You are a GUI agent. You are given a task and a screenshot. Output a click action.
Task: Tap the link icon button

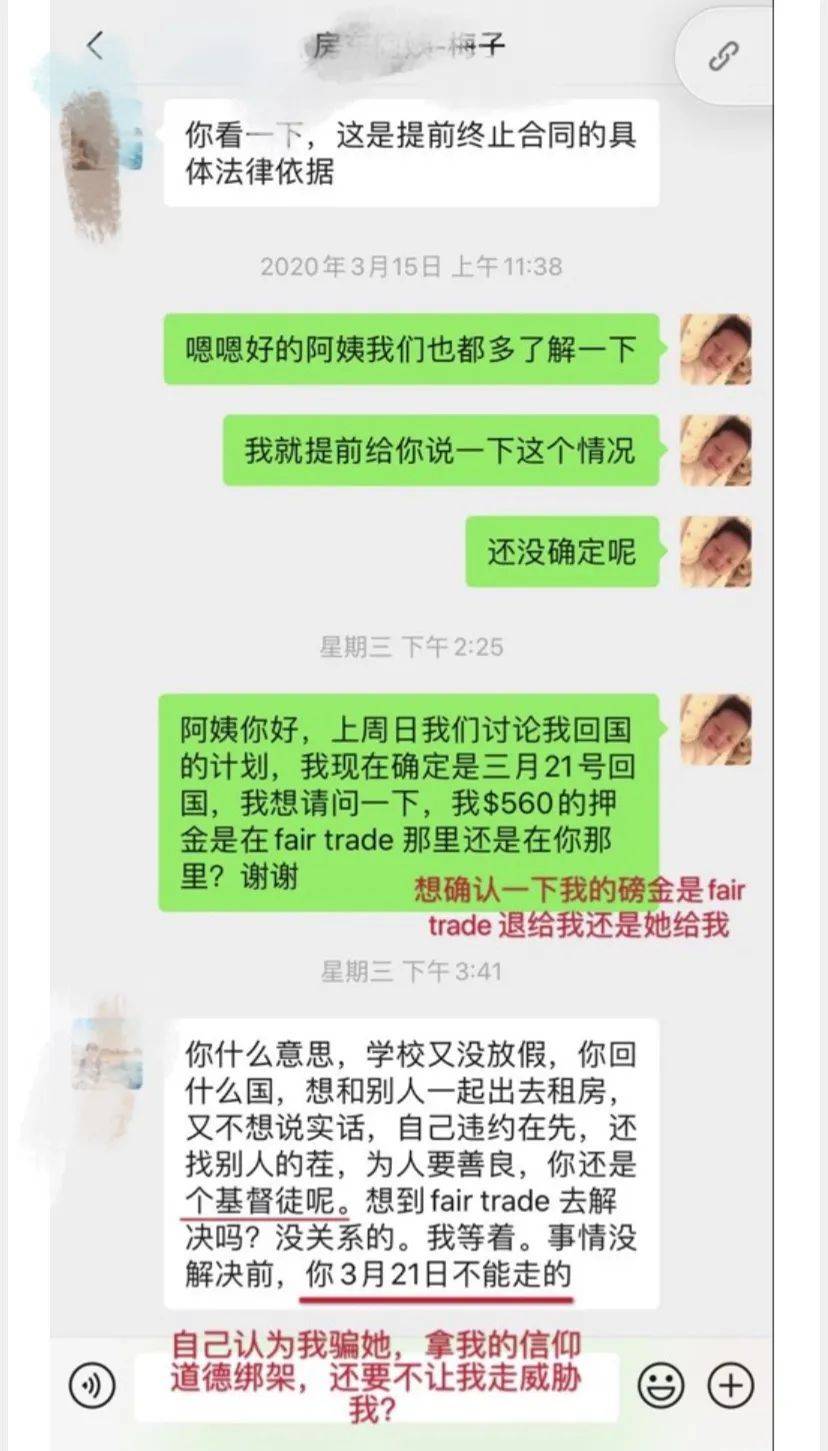(723, 57)
